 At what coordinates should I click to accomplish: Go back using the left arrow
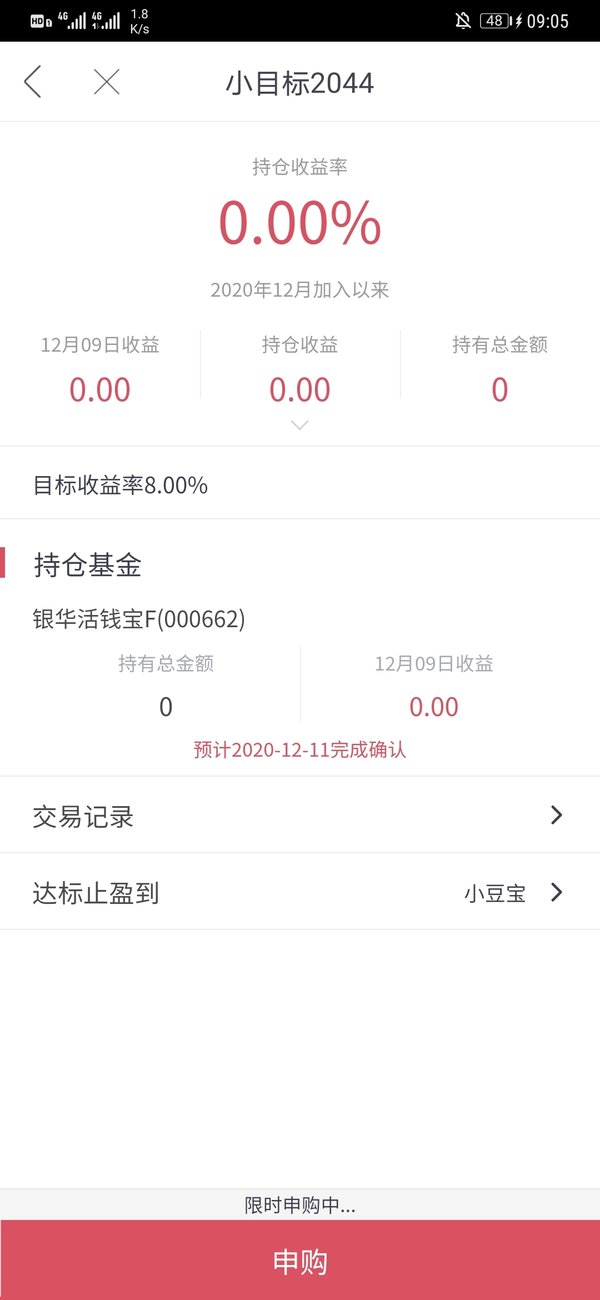tap(33, 82)
